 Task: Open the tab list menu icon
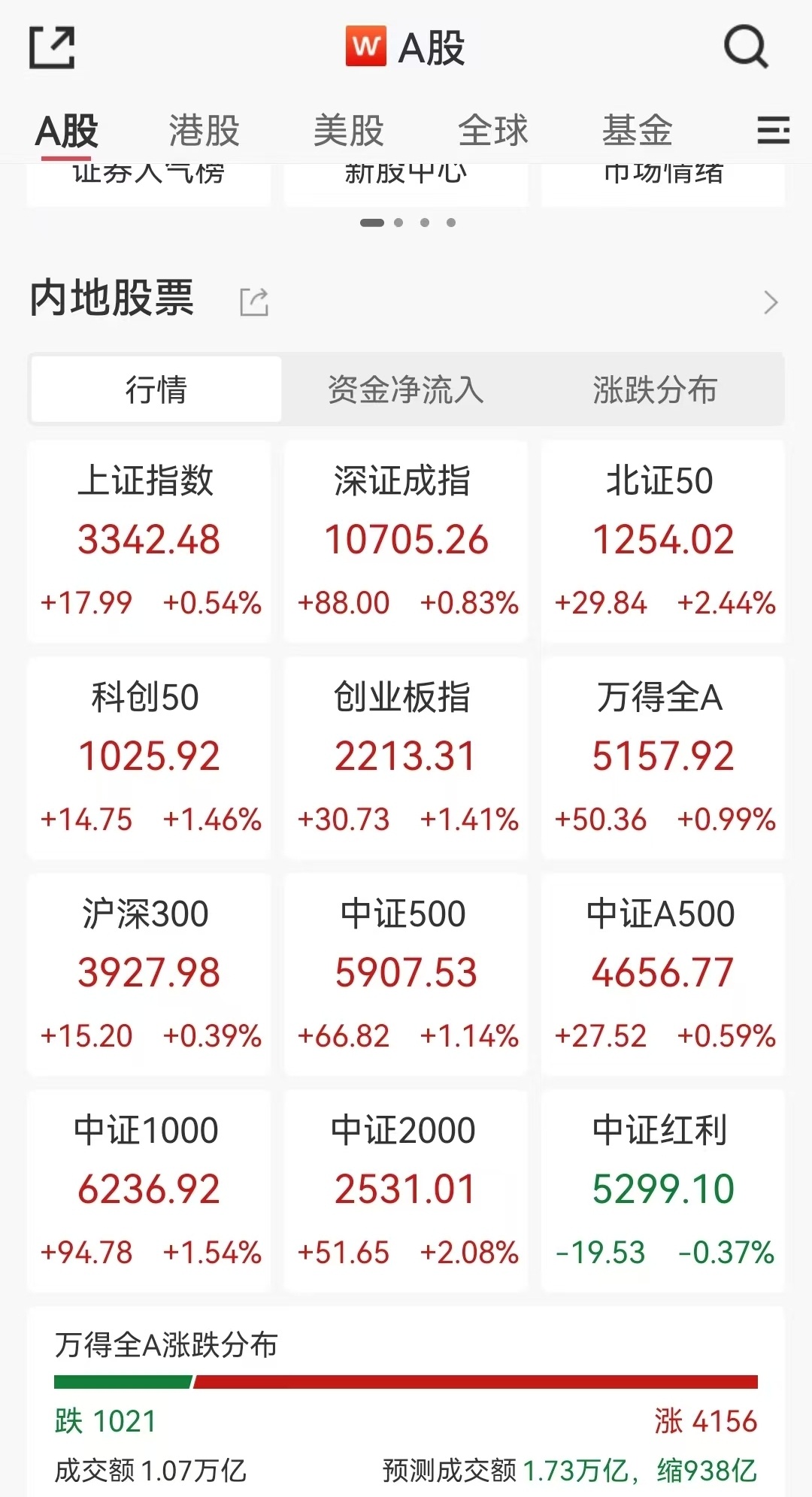tap(772, 131)
